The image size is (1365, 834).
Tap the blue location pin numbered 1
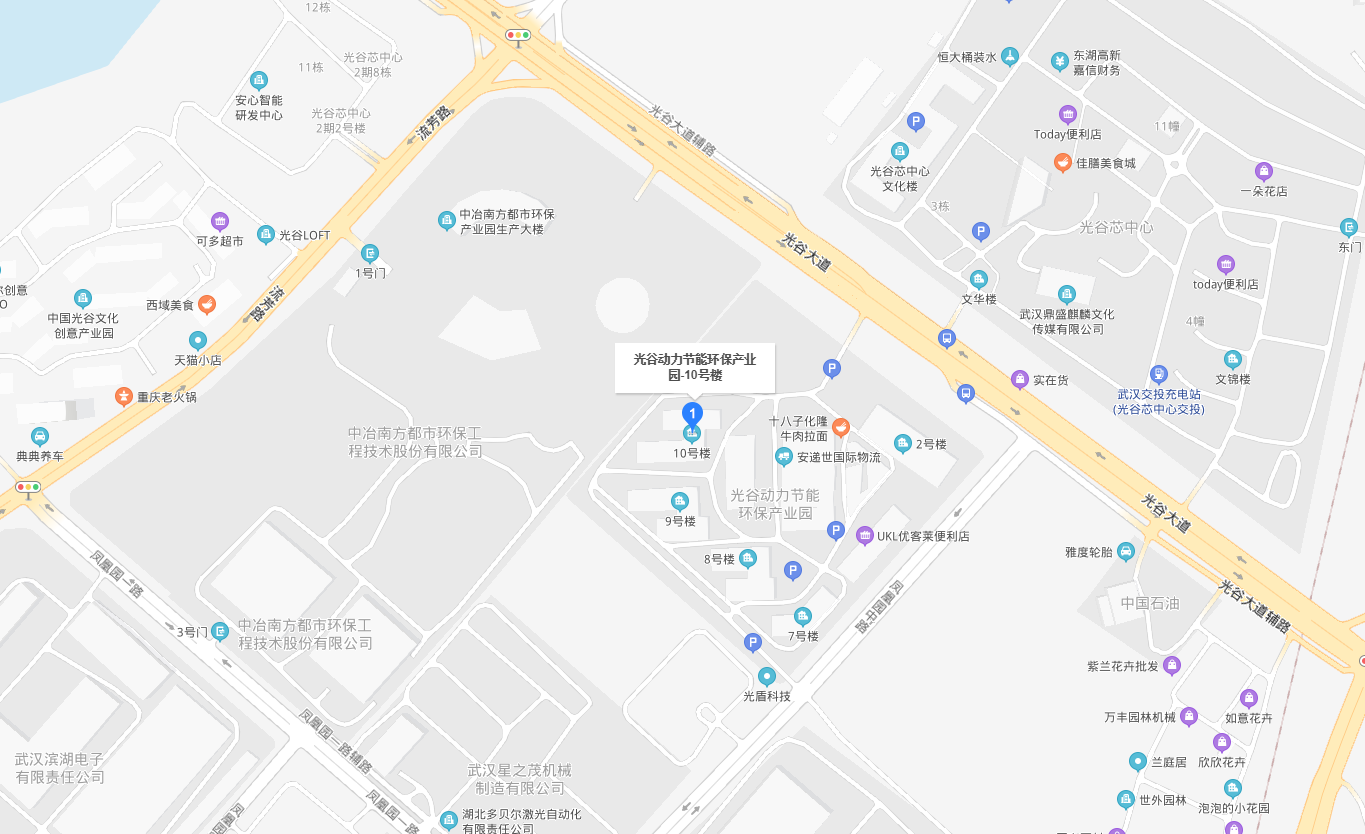pos(692,412)
